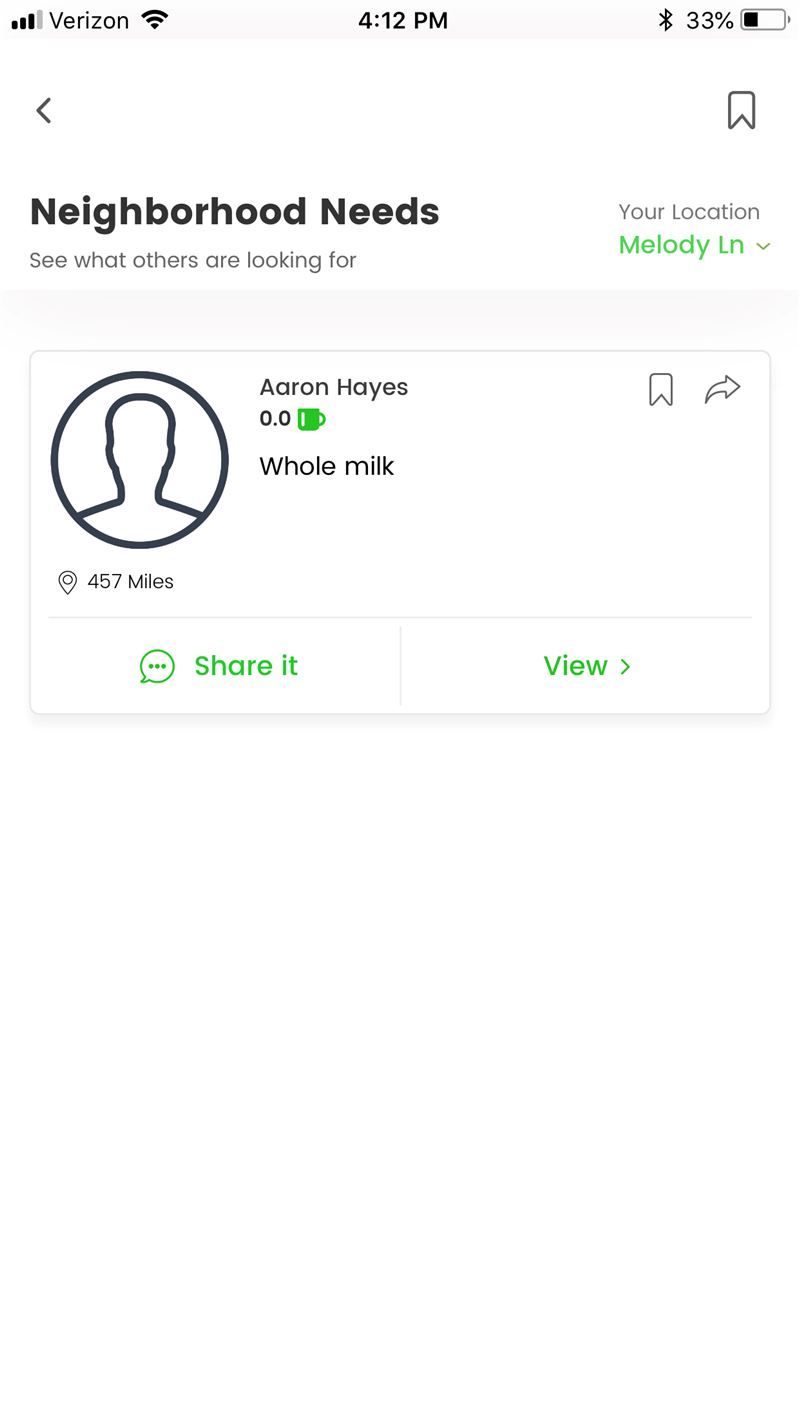Image resolution: width=800 pixels, height=1422 pixels.
Task: Tap the forward arrow on Aaron Hayes' card
Action: tap(722, 389)
